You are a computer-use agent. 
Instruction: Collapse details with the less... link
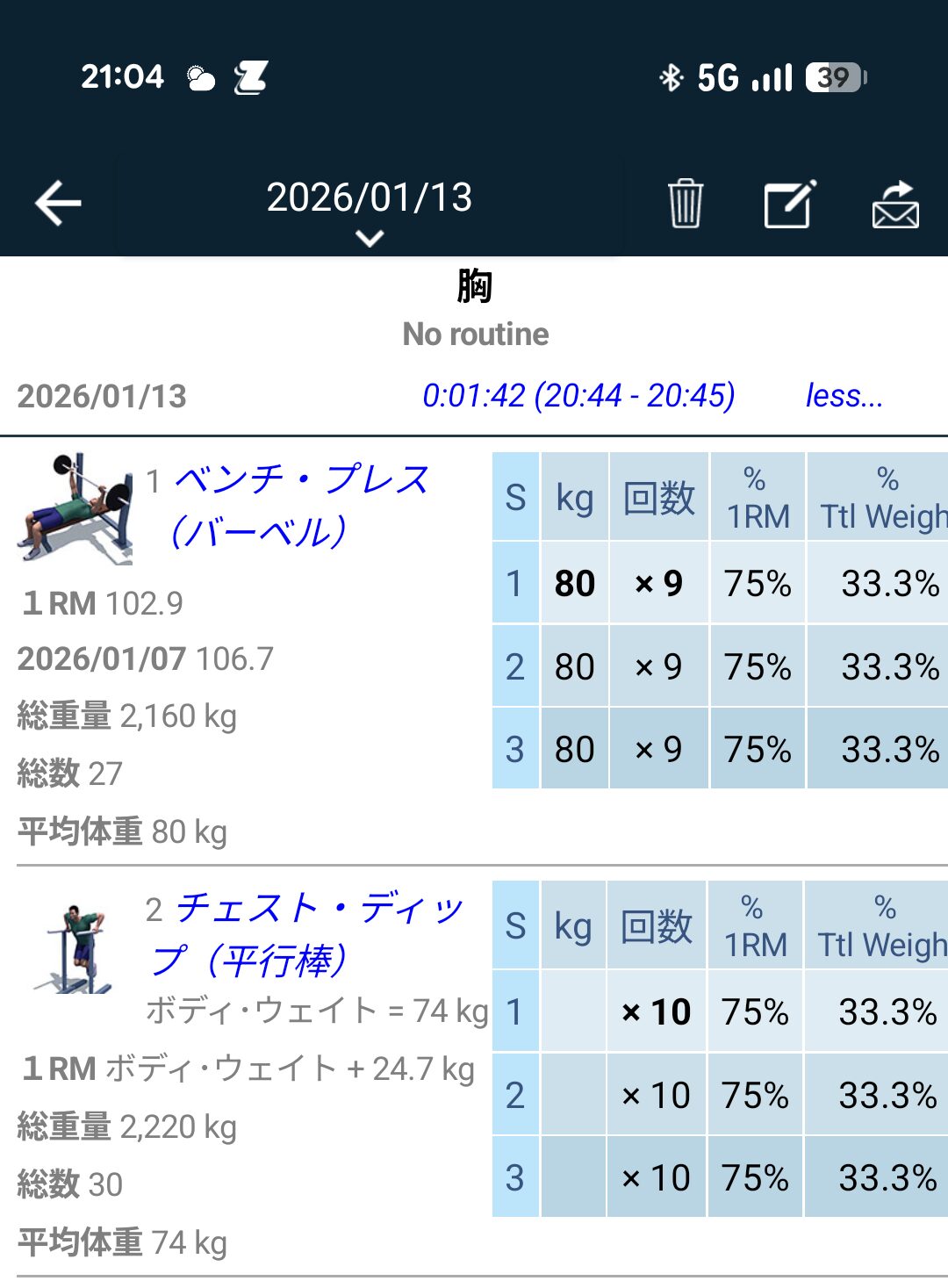[x=844, y=396]
